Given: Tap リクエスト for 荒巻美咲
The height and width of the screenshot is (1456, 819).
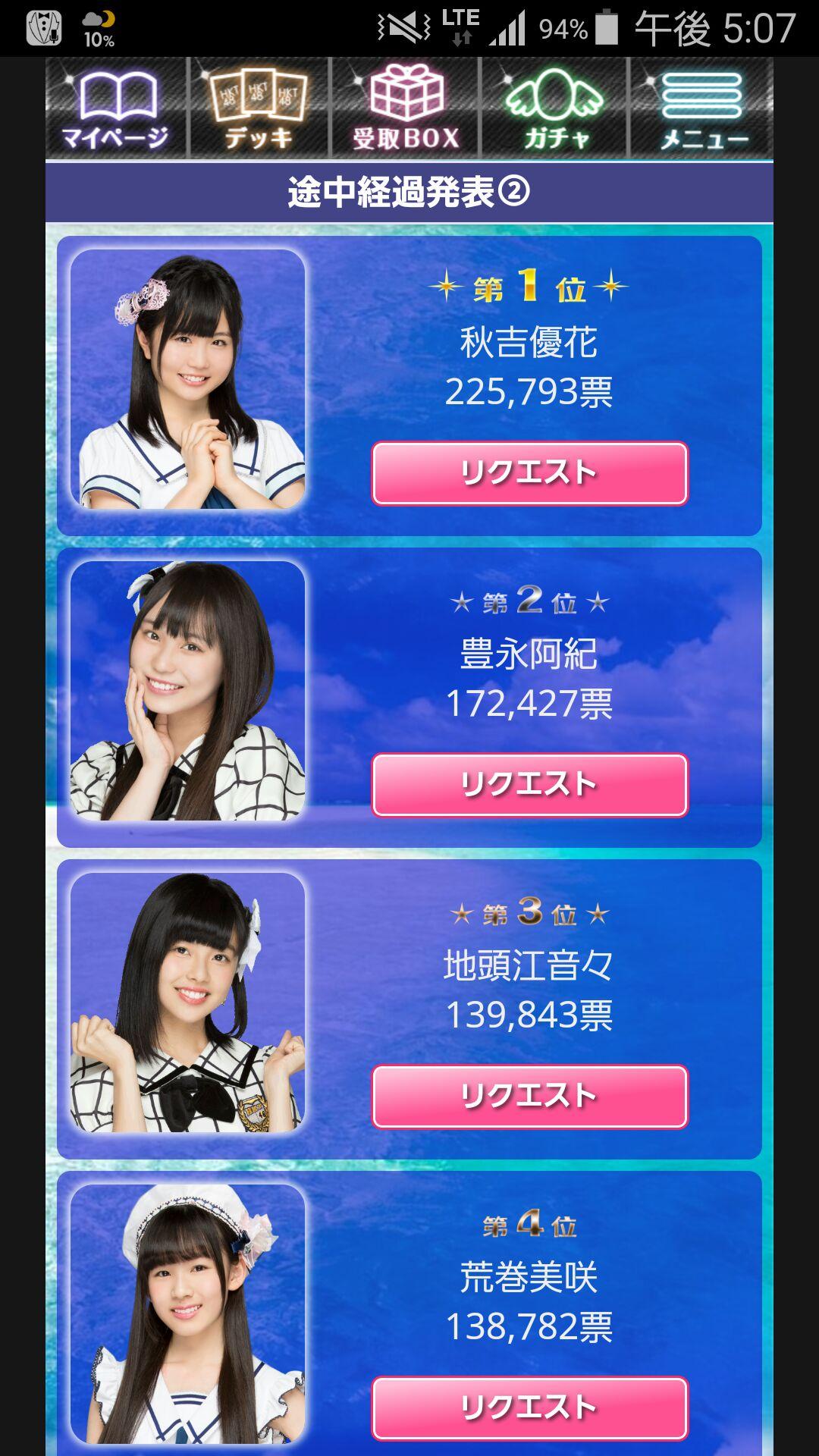Looking at the screenshot, I should [x=529, y=1408].
